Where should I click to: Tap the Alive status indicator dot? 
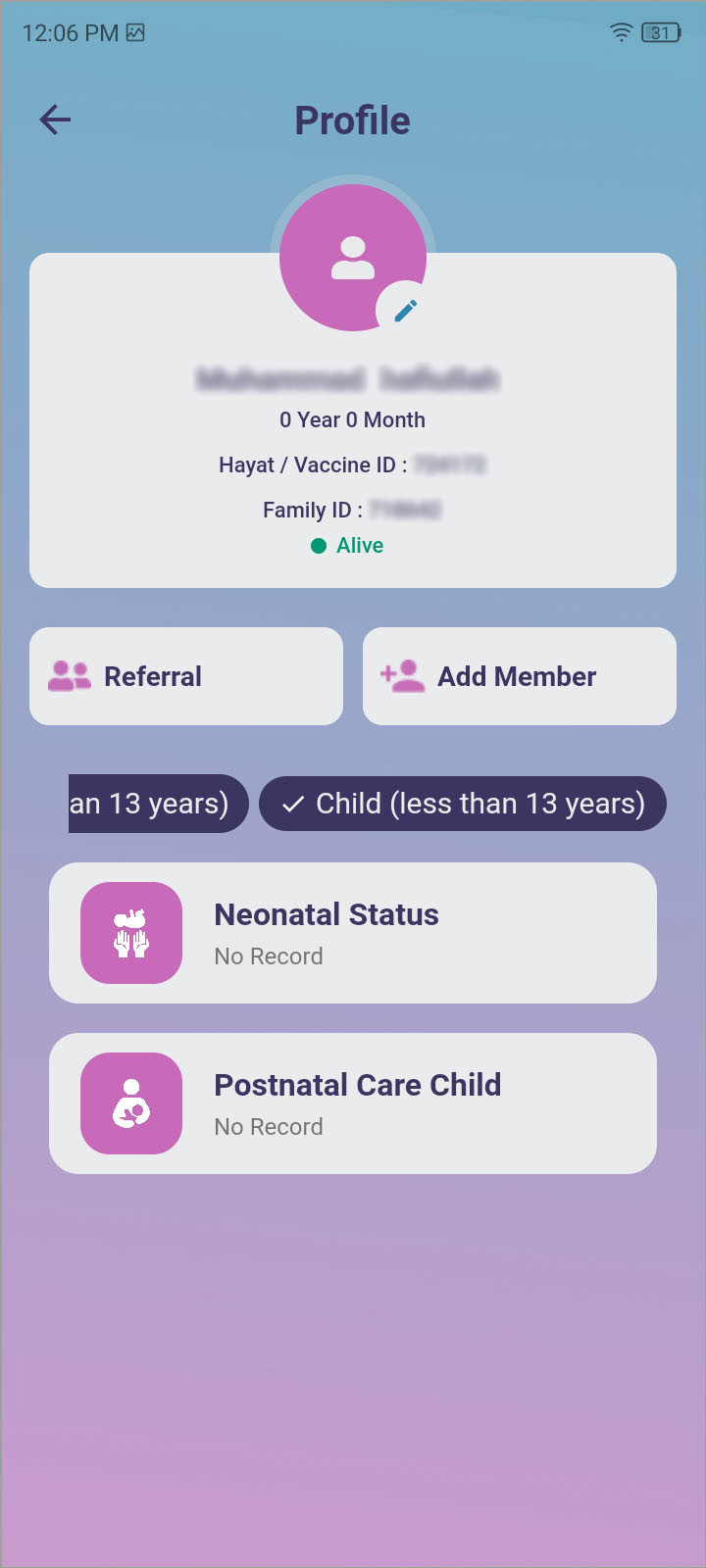click(x=318, y=546)
